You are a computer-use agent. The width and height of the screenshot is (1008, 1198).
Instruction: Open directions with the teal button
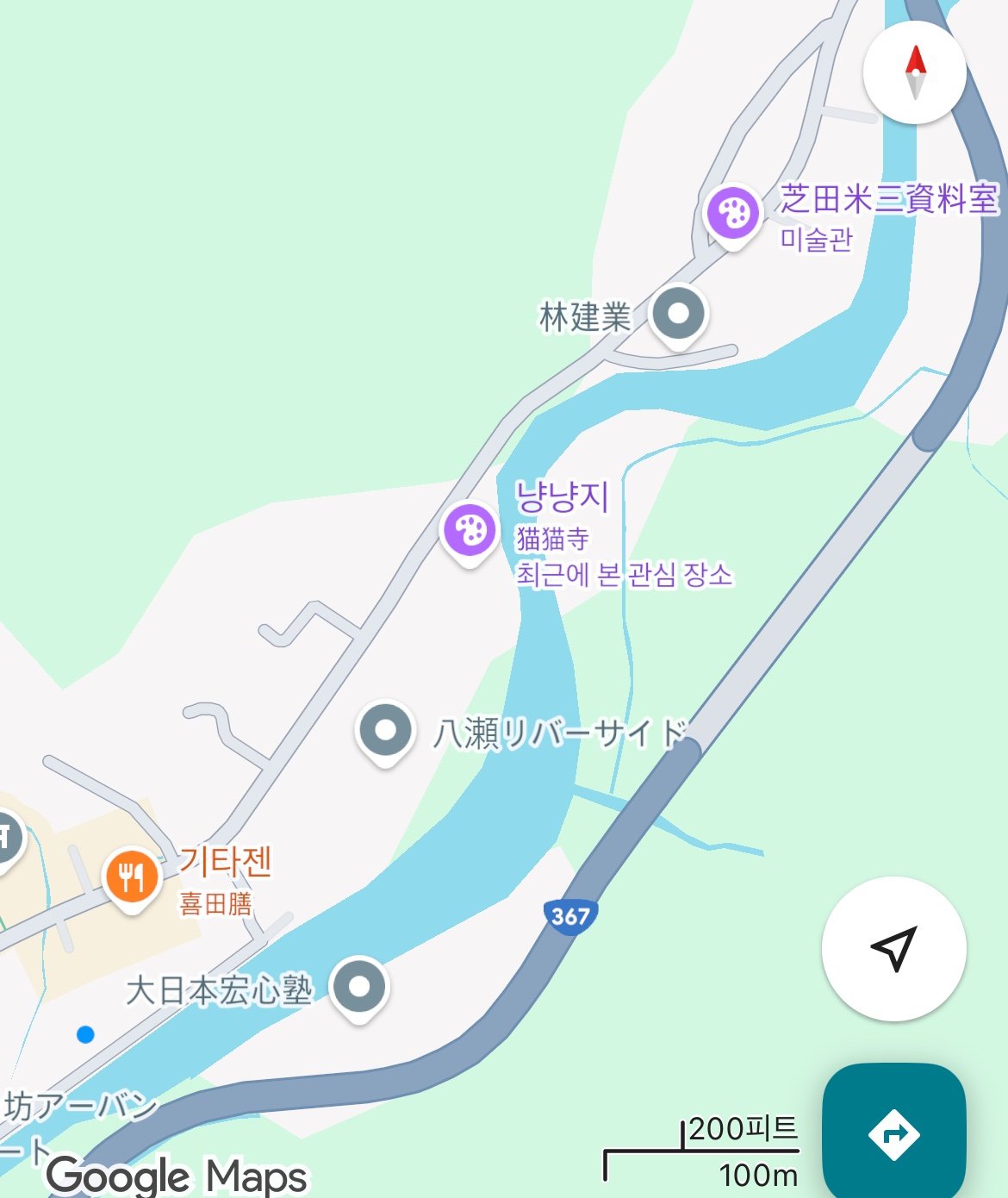coord(893,1132)
